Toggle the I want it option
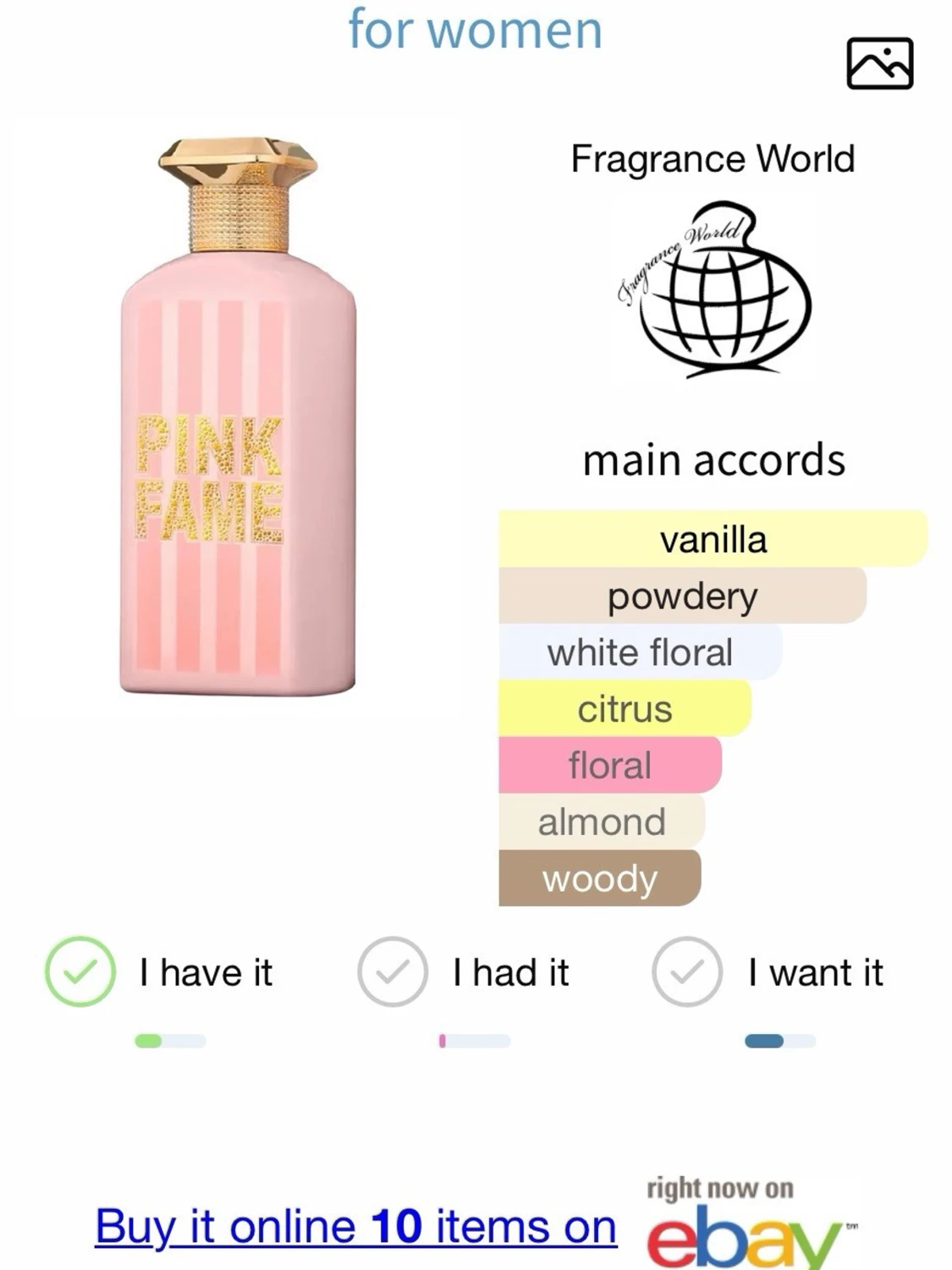Screen dimensions: 952x1270 pyautogui.click(x=817, y=971)
